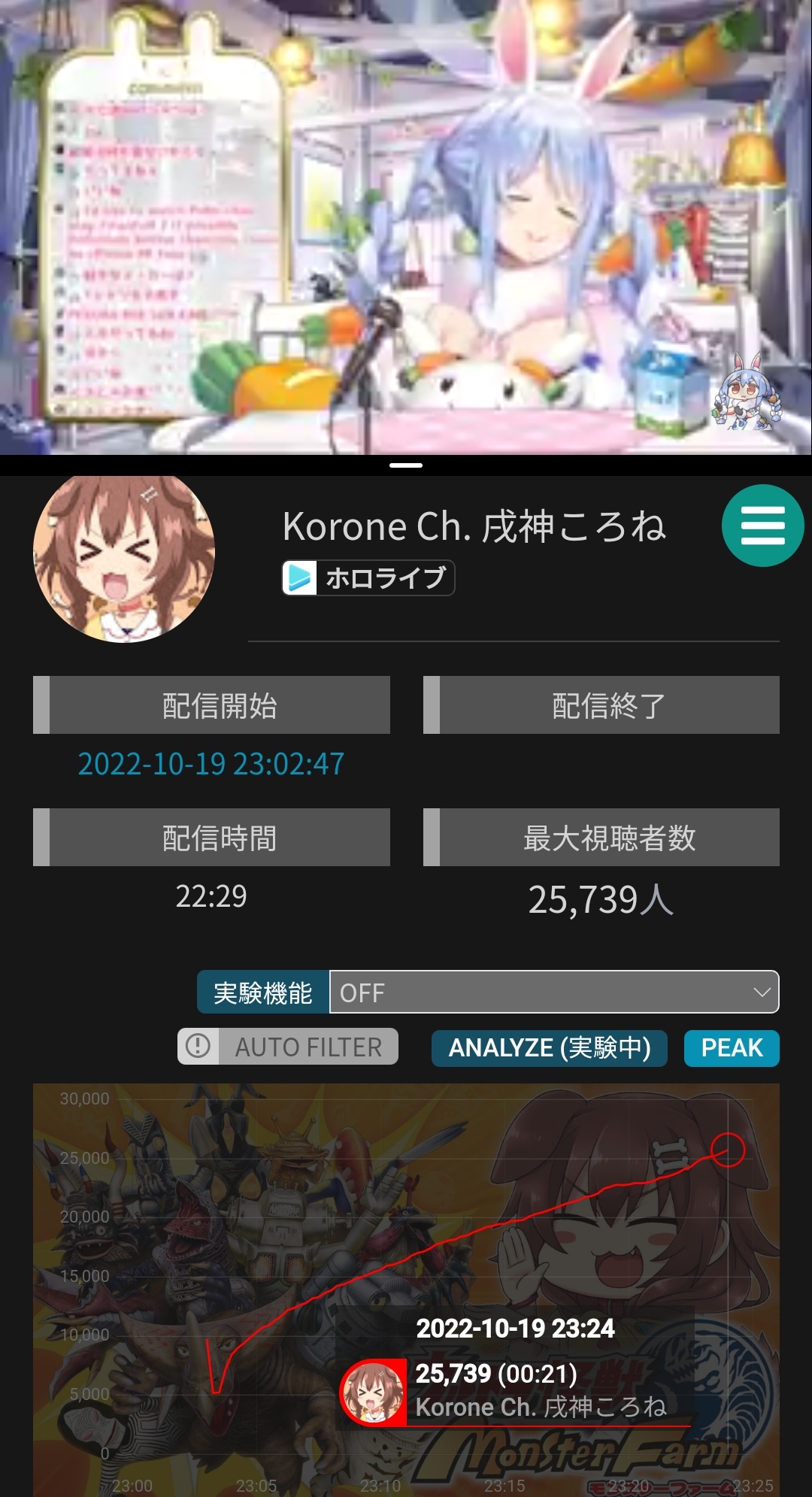Open the stream start time 2022-10-19 23:02:47
The width and height of the screenshot is (812, 1497).
point(211,764)
